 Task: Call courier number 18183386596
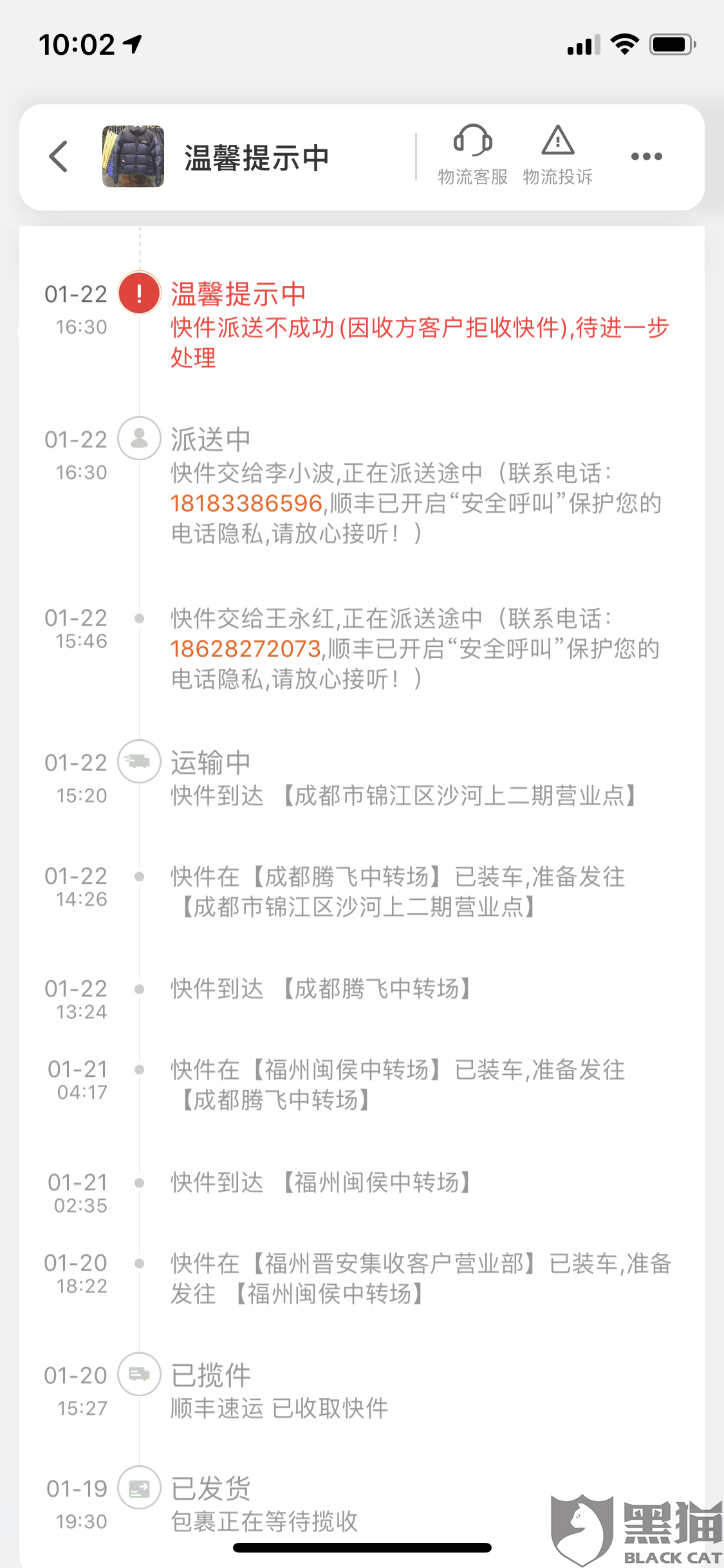pos(246,503)
